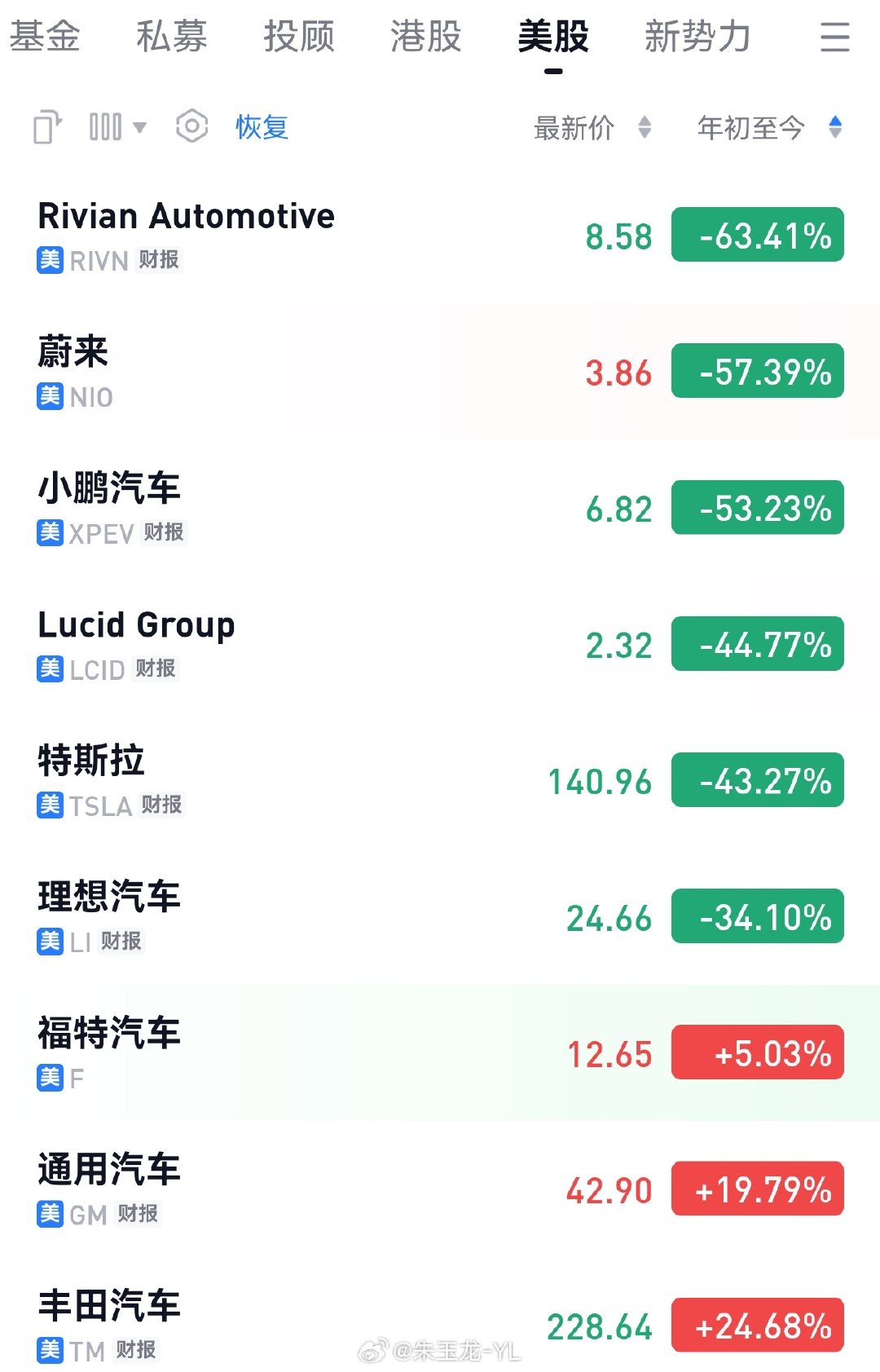This screenshot has height=1372, width=880.
Task: Select the 新势力 tab
Action: coord(697,37)
